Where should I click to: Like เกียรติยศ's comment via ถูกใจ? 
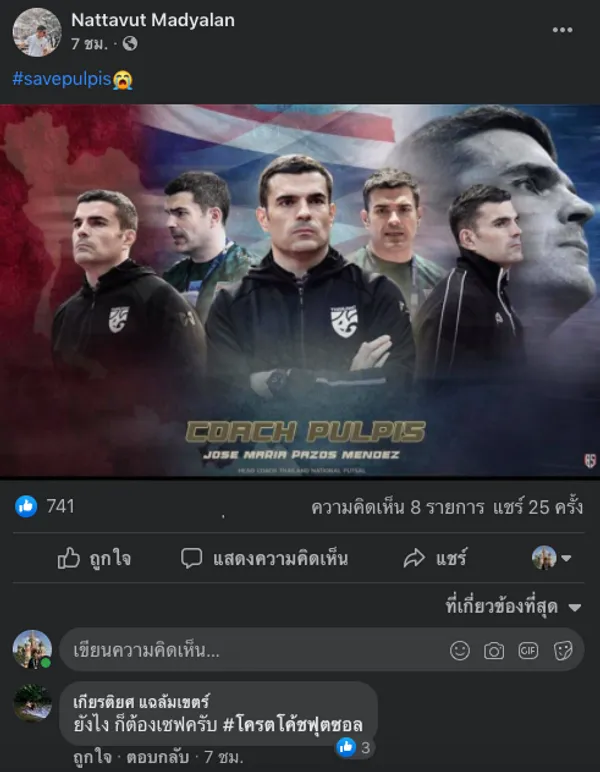click(89, 759)
